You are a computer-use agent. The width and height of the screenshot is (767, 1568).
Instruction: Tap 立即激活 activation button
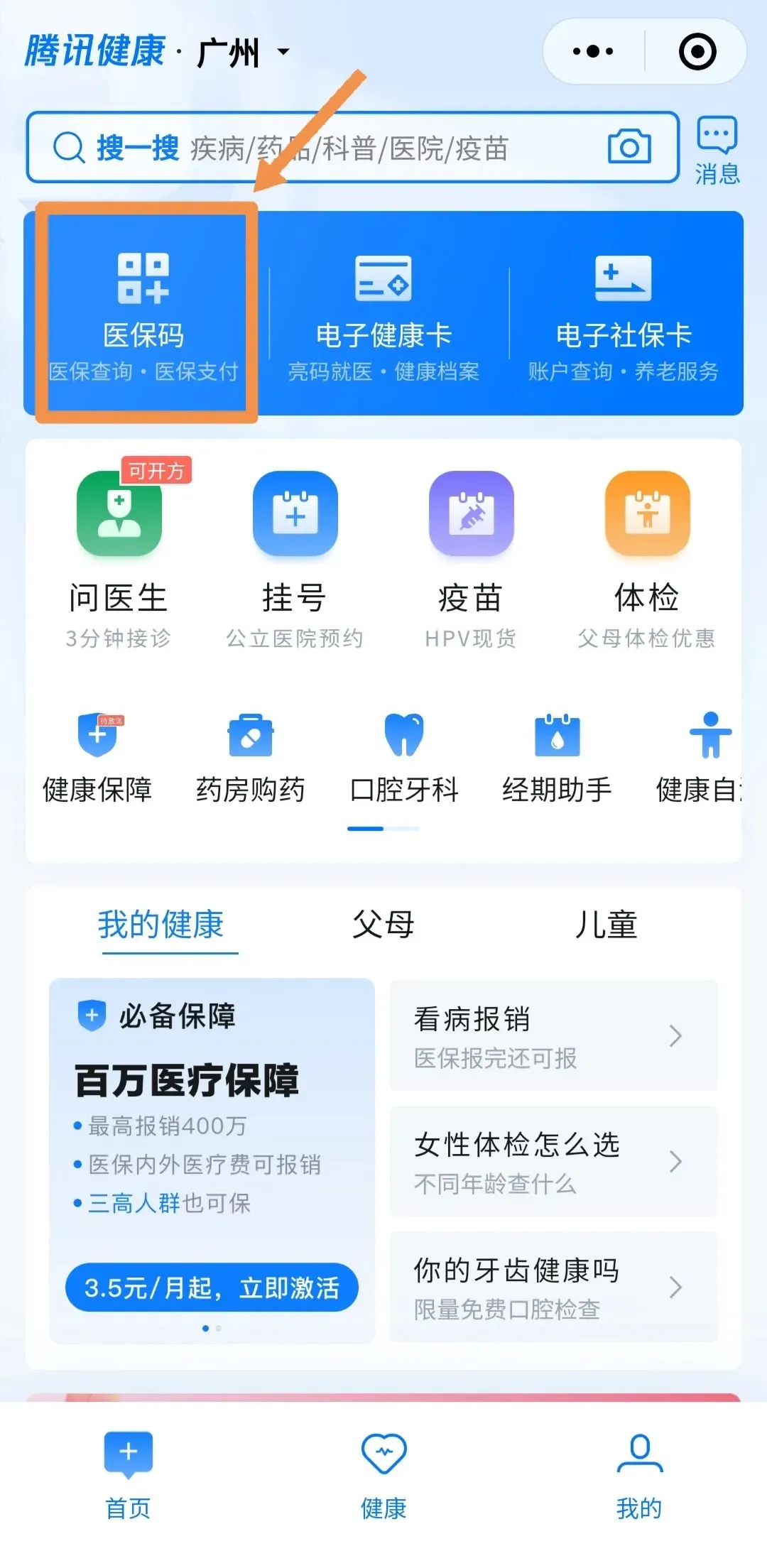point(212,1287)
